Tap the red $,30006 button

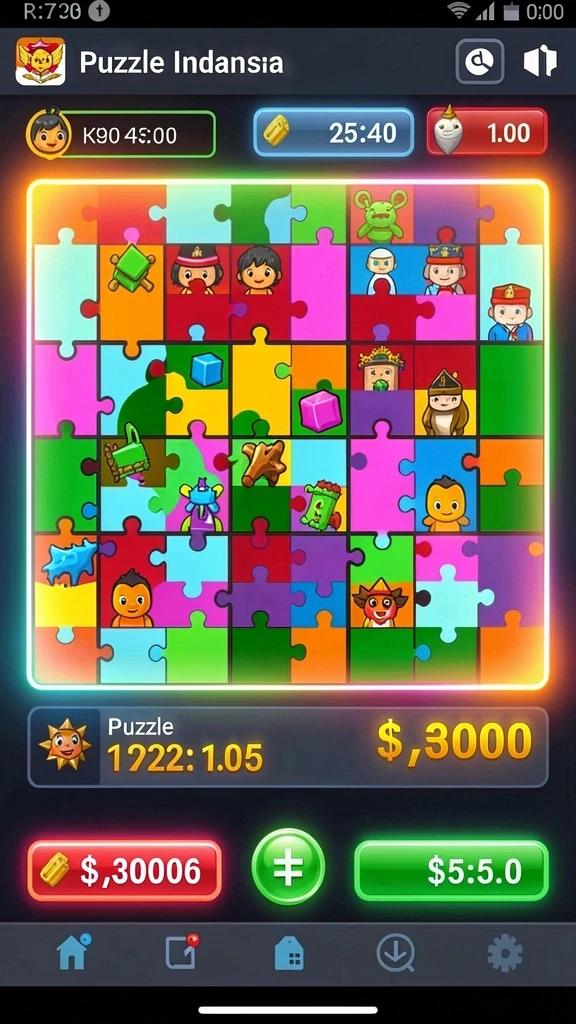124,870
